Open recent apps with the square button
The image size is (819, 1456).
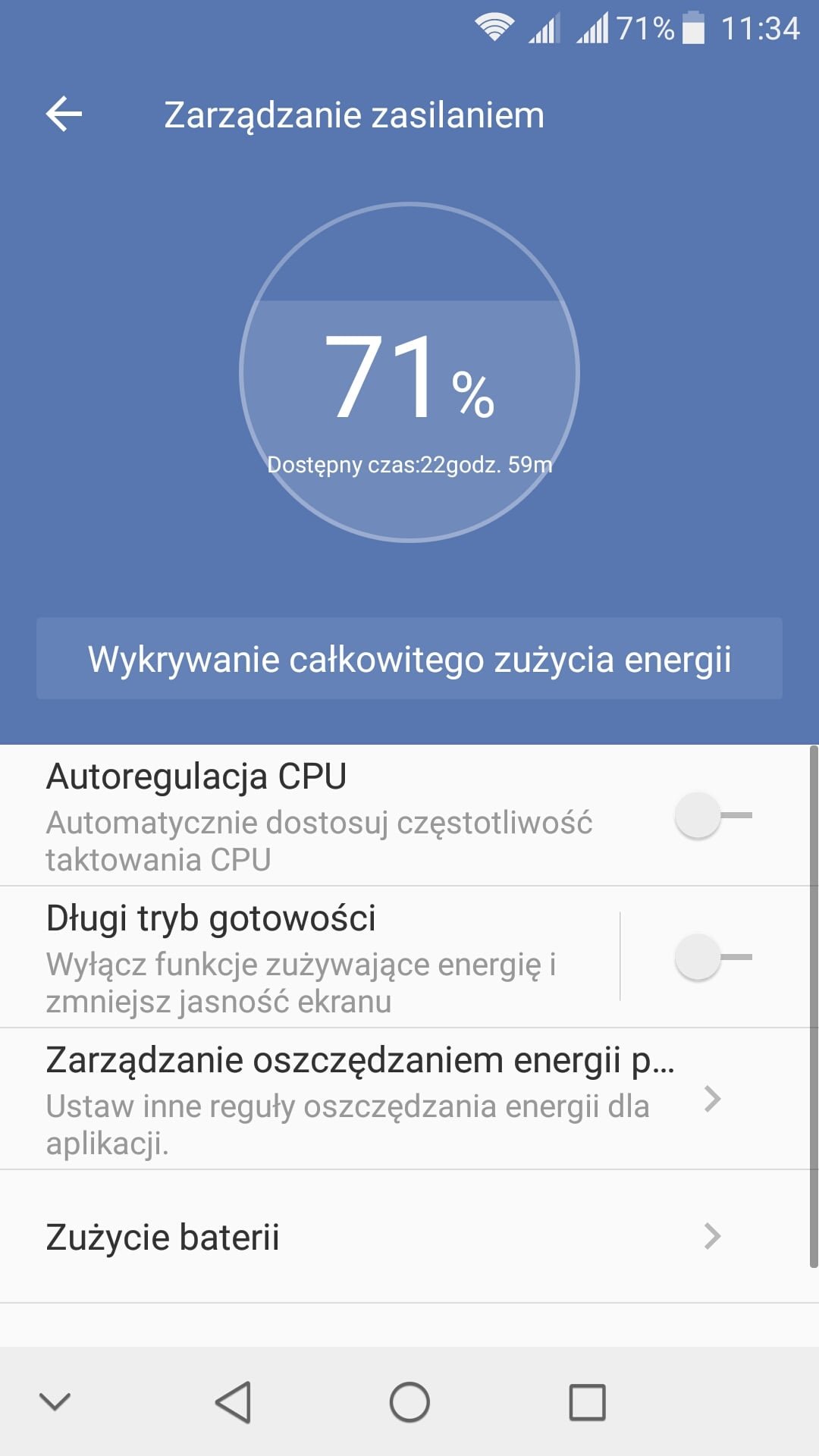click(x=588, y=1401)
